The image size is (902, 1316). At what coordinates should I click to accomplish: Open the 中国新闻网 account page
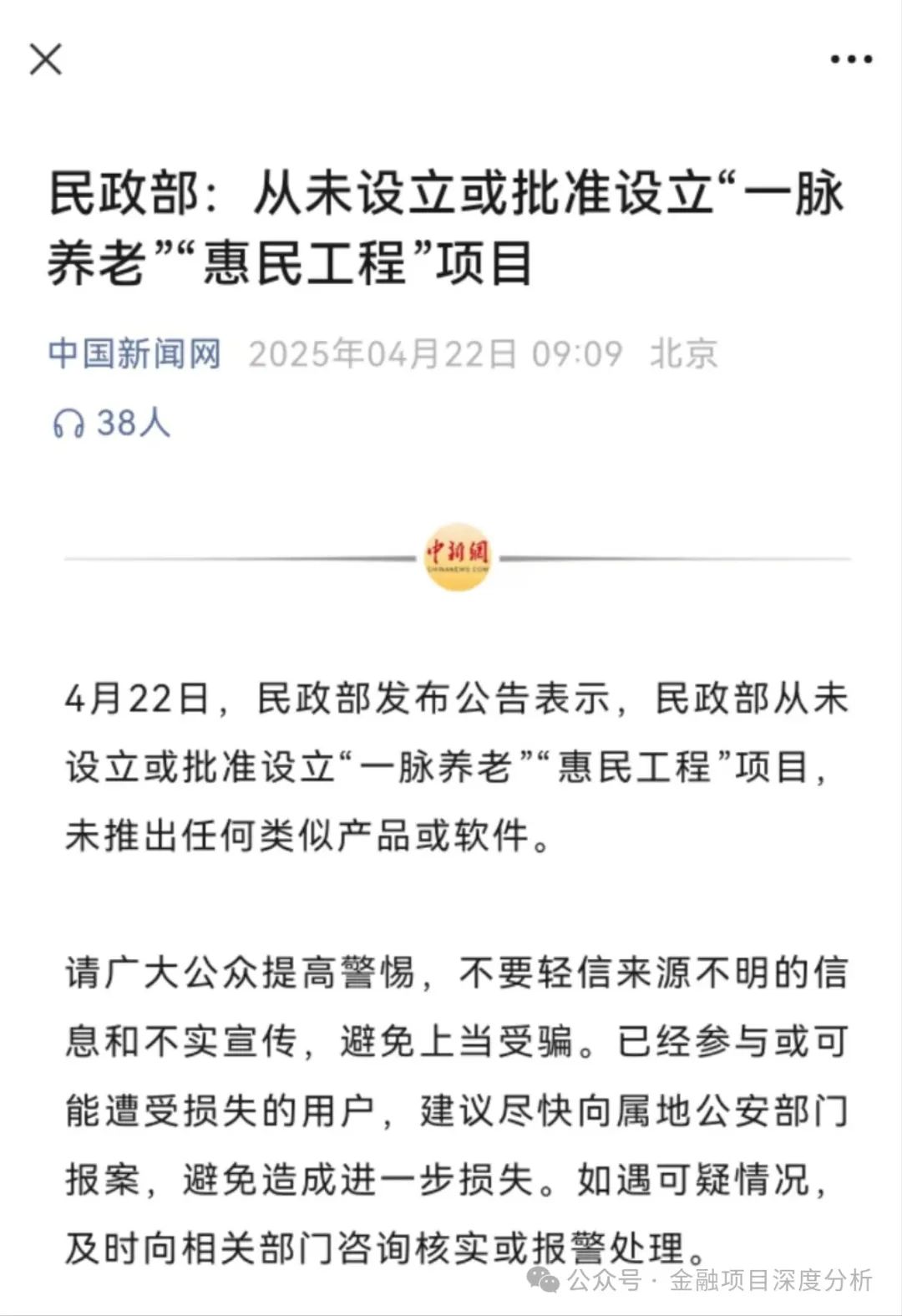click(x=134, y=353)
